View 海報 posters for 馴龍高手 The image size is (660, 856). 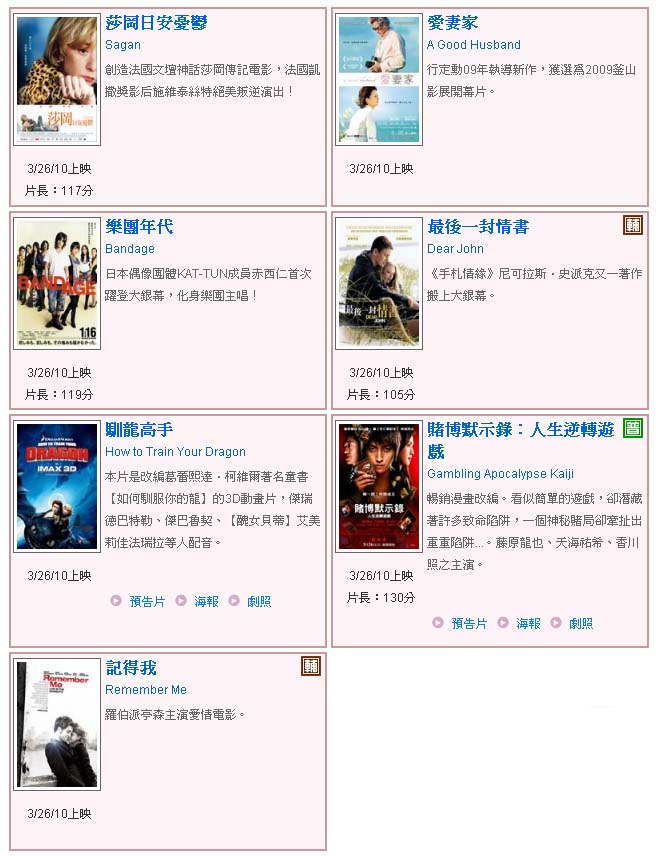[206, 601]
